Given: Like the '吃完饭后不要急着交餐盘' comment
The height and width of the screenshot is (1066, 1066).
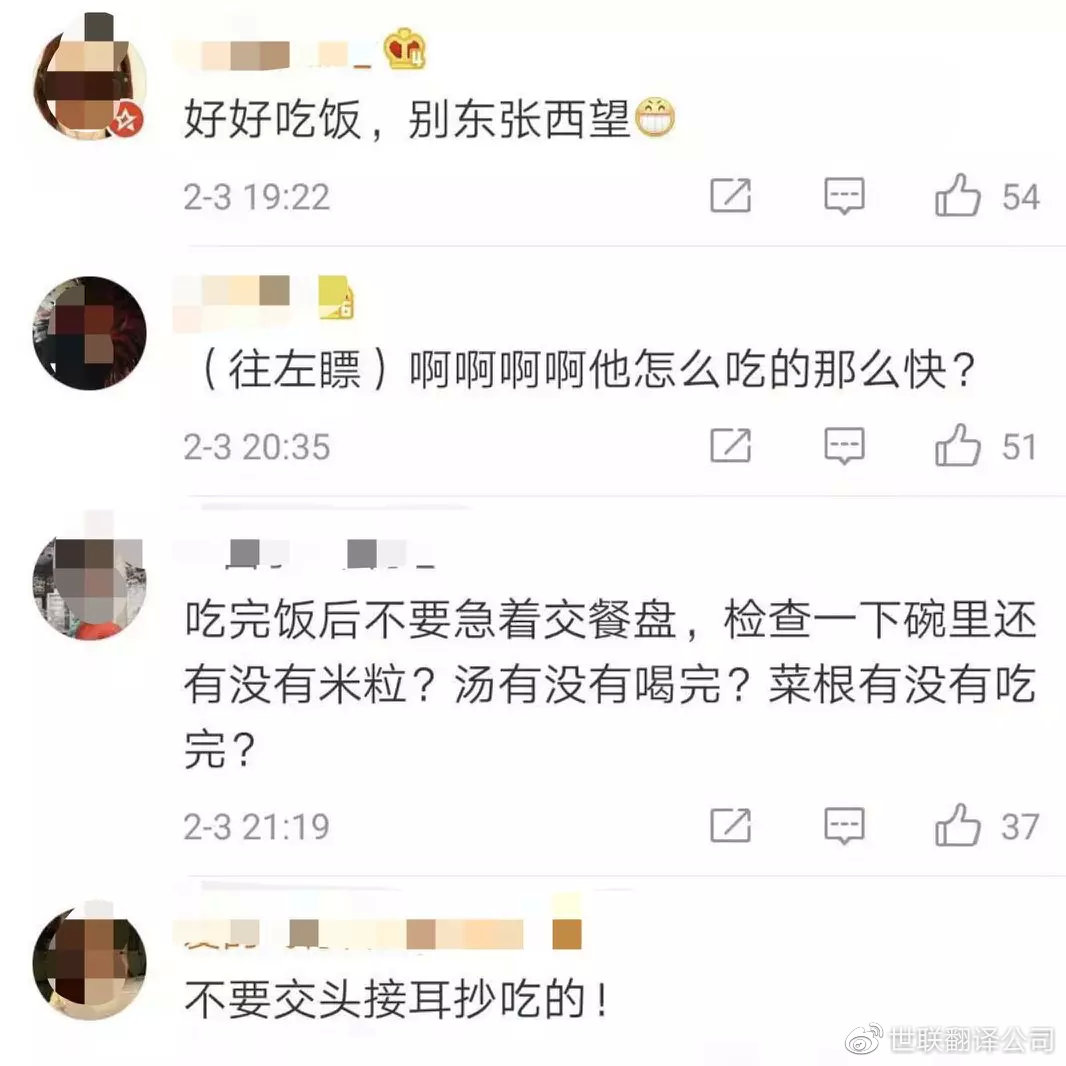Looking at the screenshot, I should [957, 826].
